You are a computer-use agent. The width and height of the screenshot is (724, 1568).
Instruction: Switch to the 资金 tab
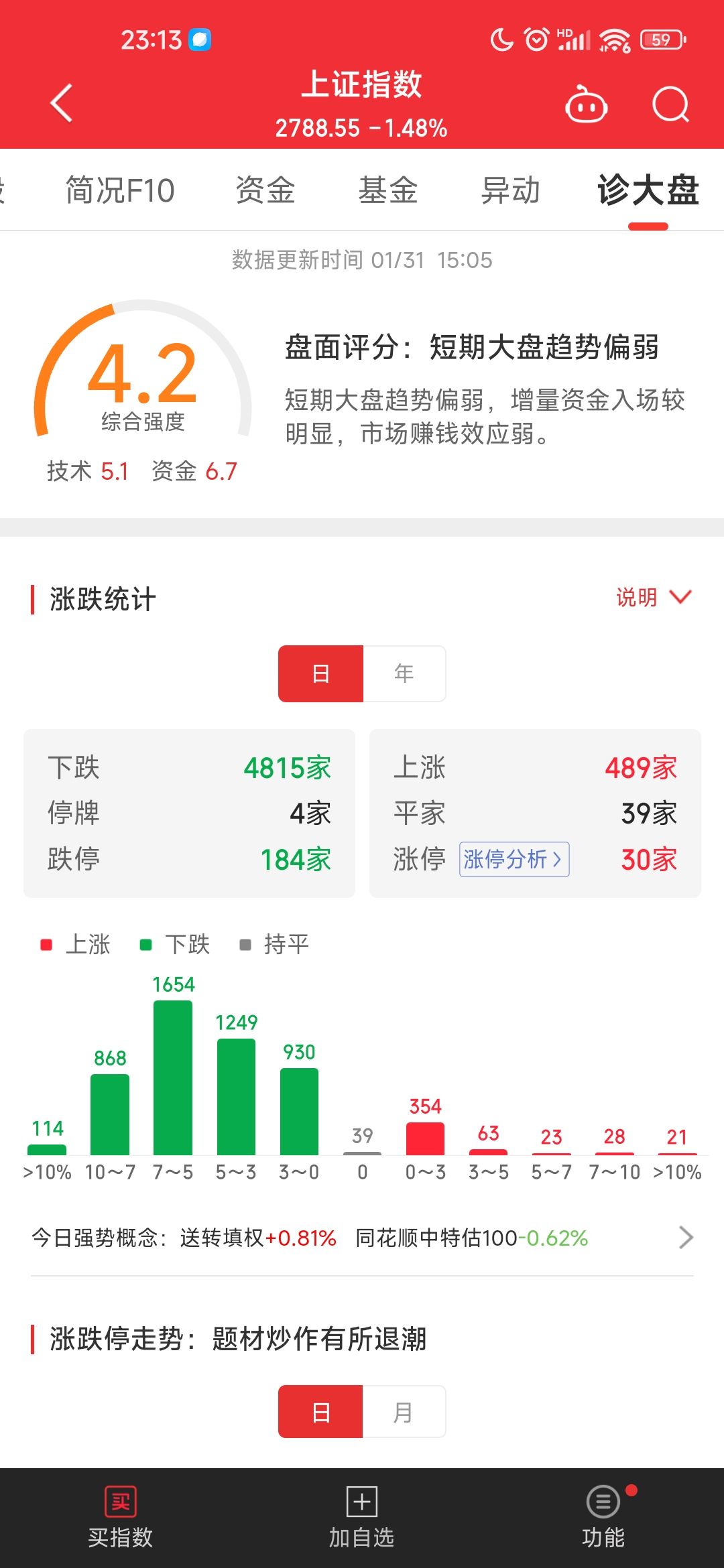click(265, 190)
